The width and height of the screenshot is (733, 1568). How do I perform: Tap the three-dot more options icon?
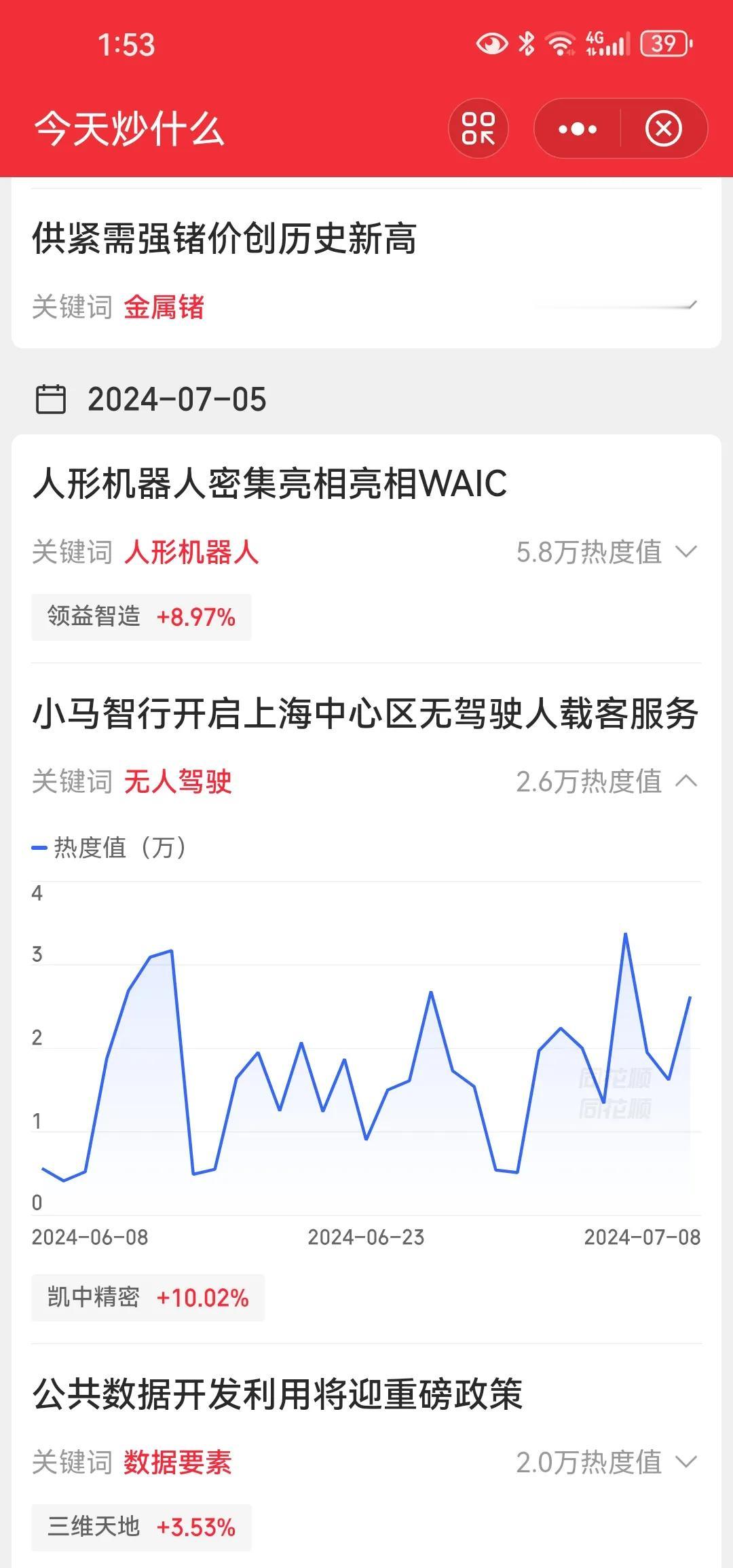coord(576,127)
